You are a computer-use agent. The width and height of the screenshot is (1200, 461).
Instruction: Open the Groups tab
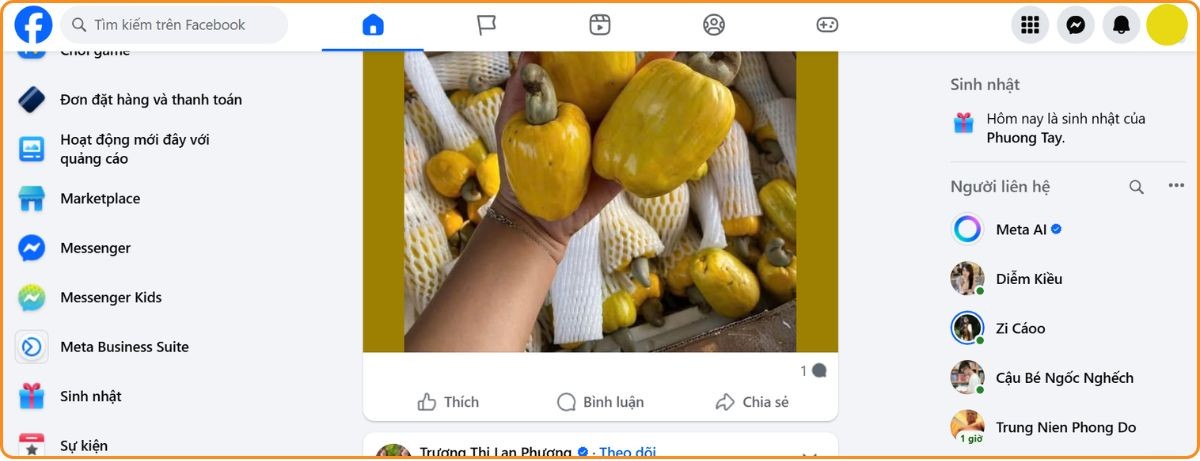pos(713,25)
